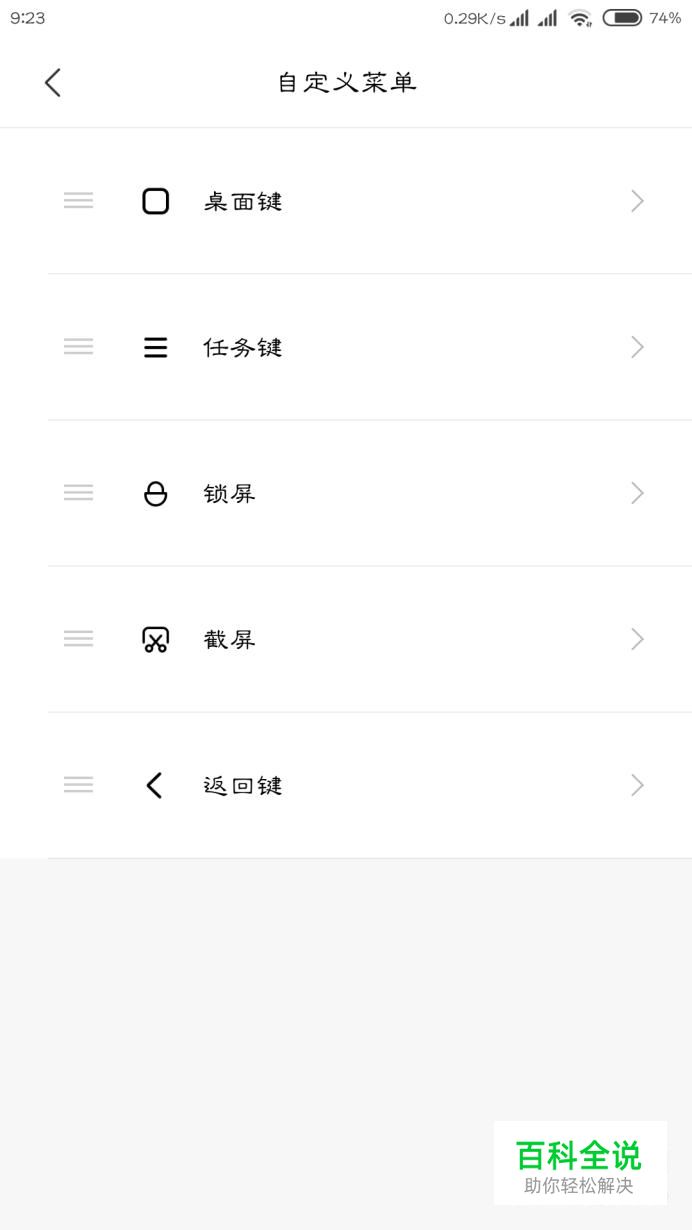This screenshot has height=1230, width=692.
Task: Tap the reorder handle beside 桌面键
Action: (x=78, y=201)
